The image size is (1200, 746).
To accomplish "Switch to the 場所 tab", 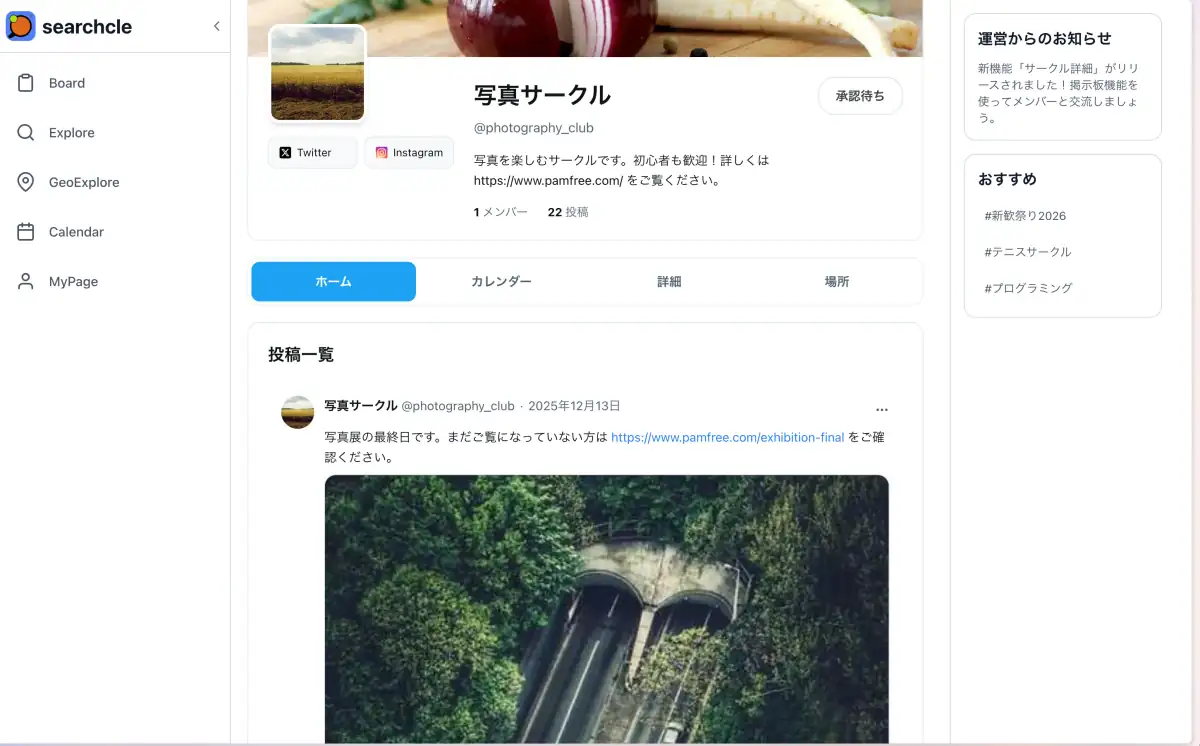I will coord(837,282).
